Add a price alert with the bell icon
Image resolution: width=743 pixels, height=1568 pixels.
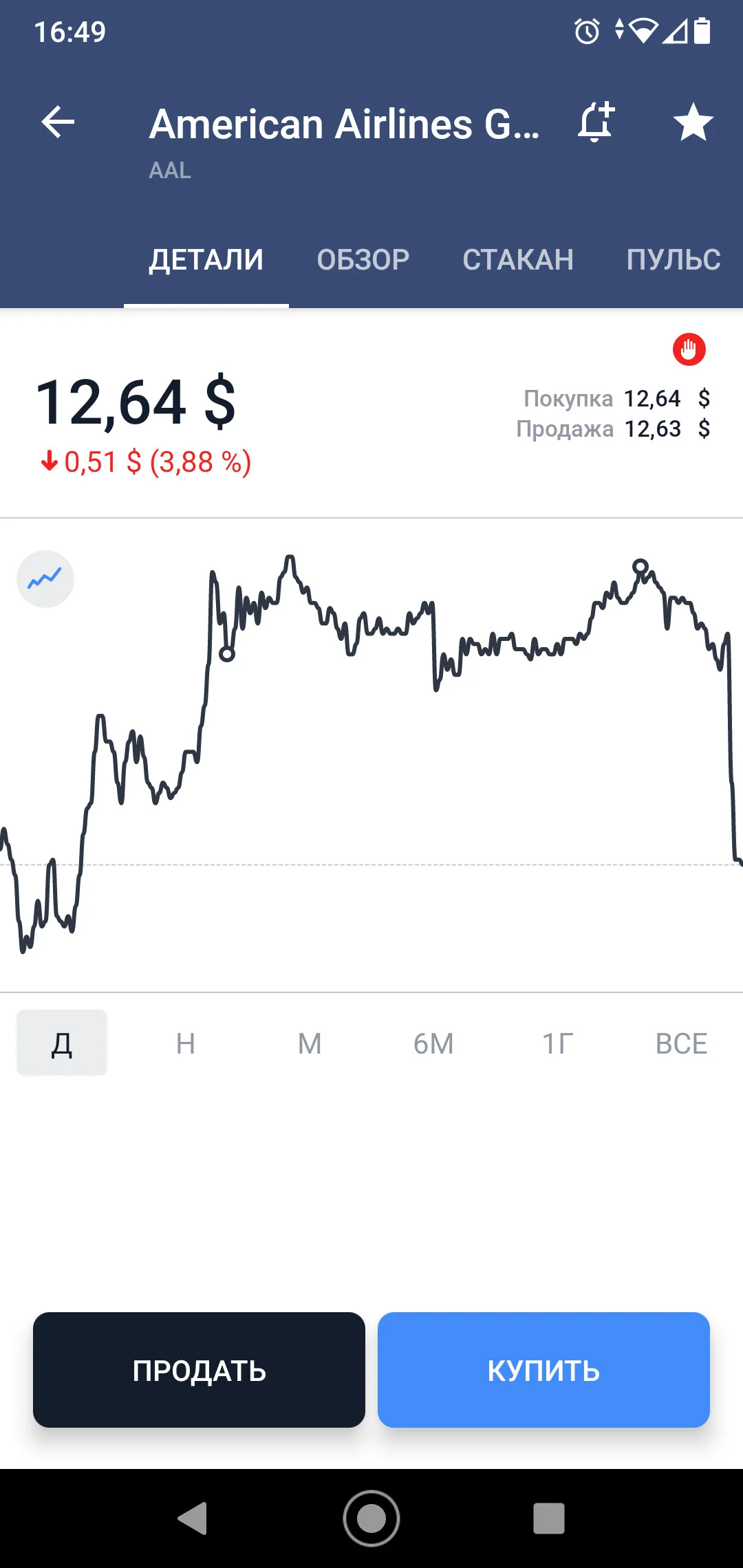[x=596, y=122]
